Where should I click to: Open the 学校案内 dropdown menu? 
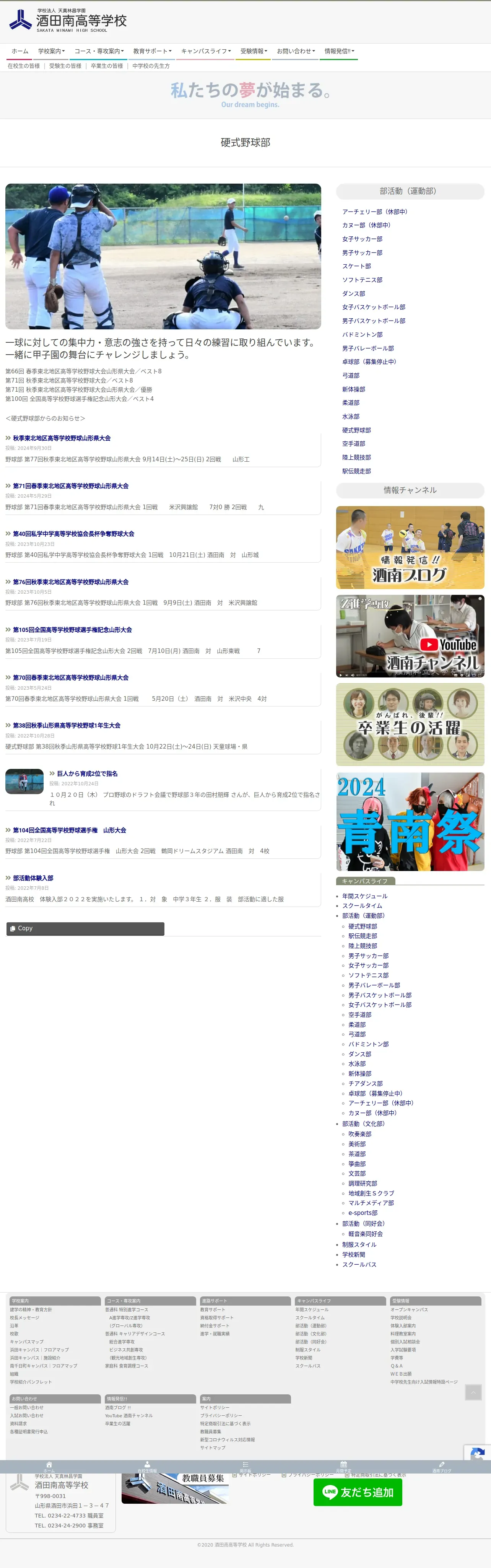click(x=50, y=51)
